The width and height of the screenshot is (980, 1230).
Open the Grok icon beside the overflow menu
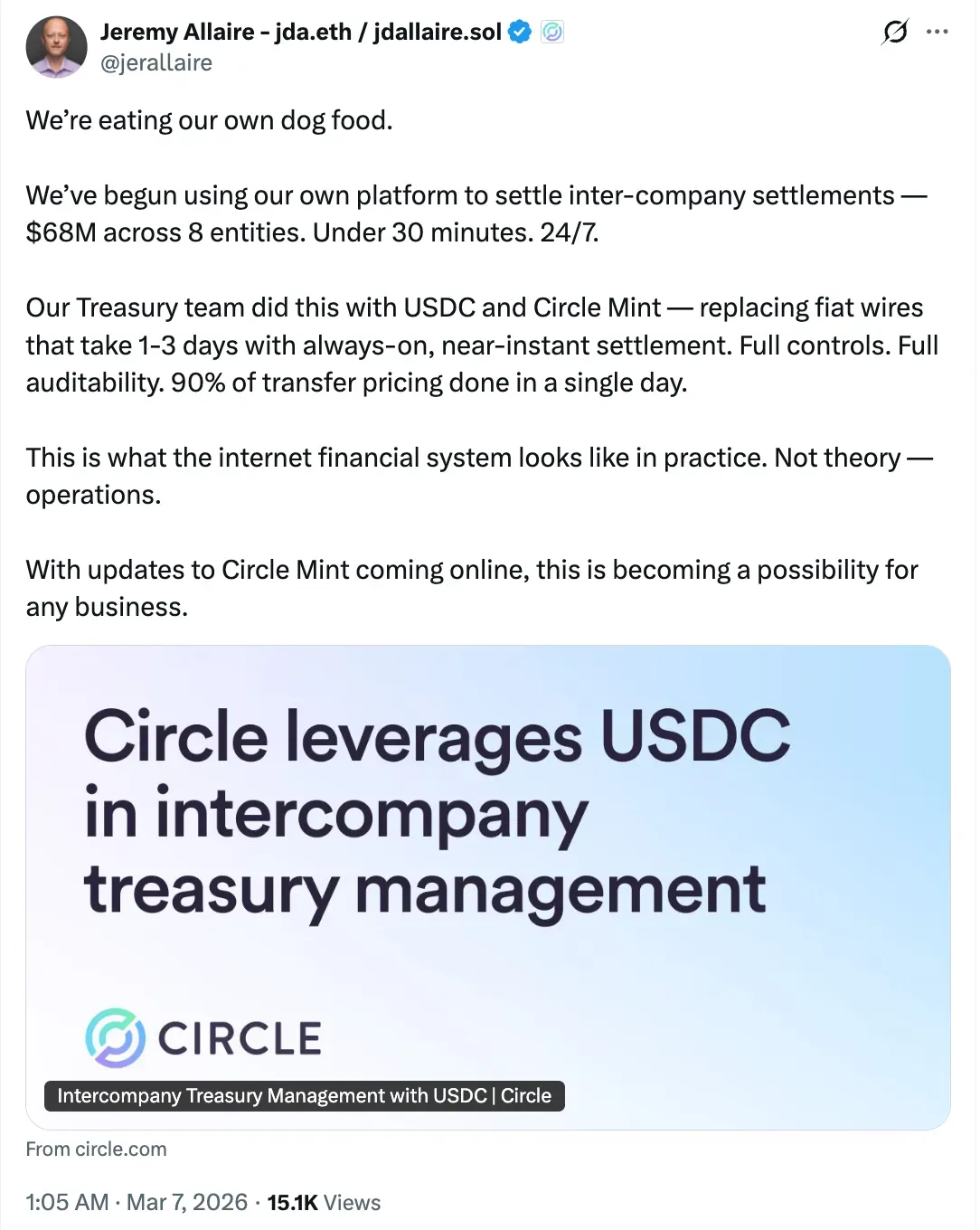pos(894,33)
